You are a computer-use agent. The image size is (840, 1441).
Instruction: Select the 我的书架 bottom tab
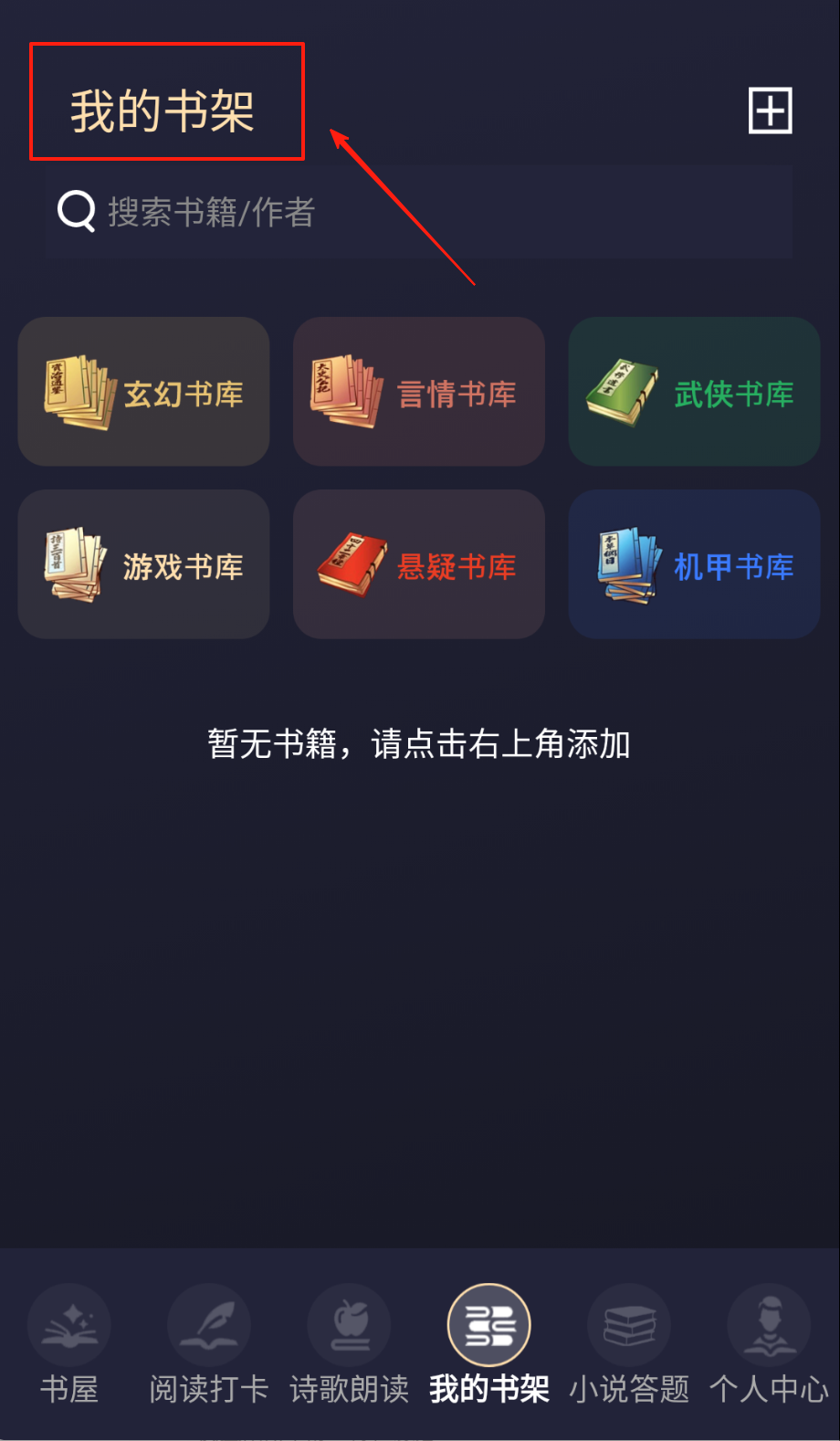489,1343
